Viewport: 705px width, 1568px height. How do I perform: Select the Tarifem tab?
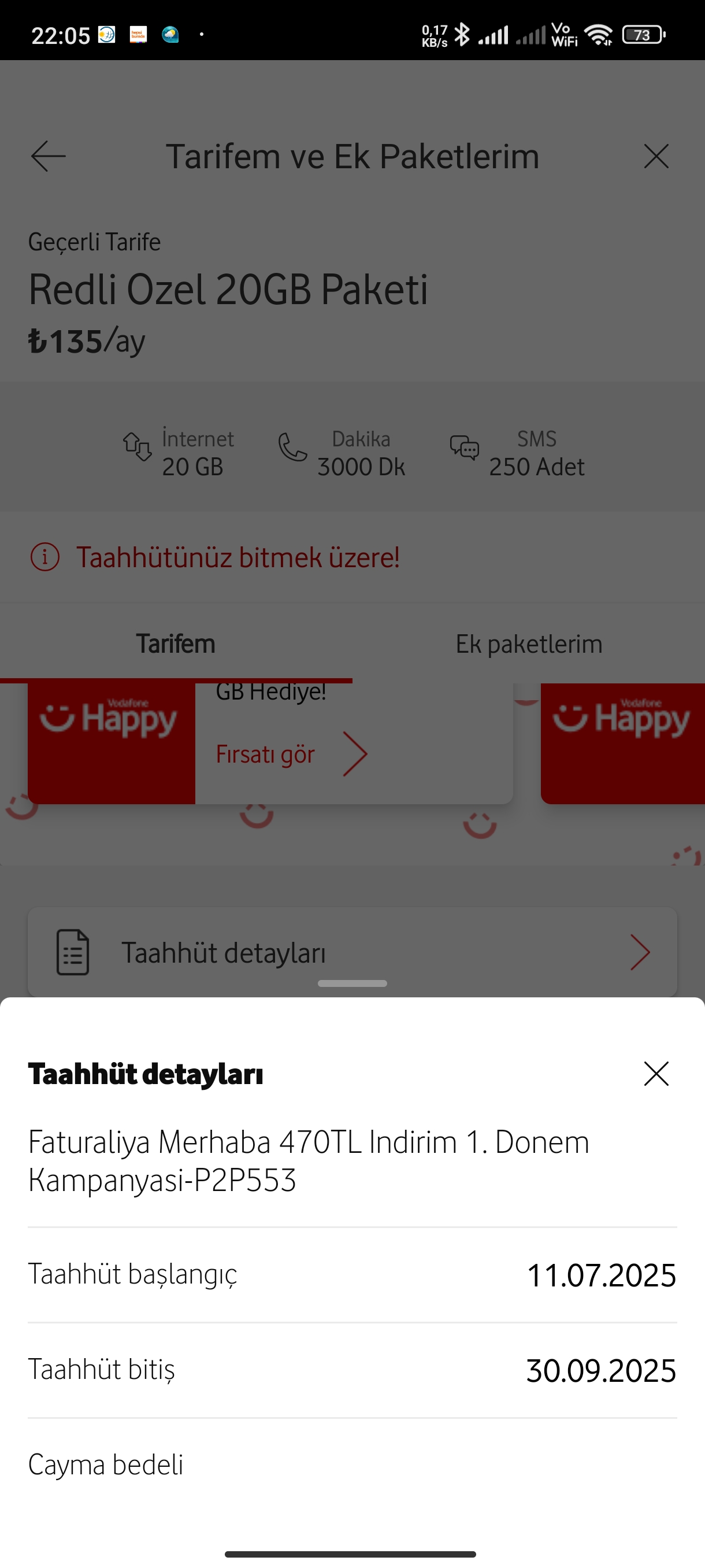pos(176,644)
